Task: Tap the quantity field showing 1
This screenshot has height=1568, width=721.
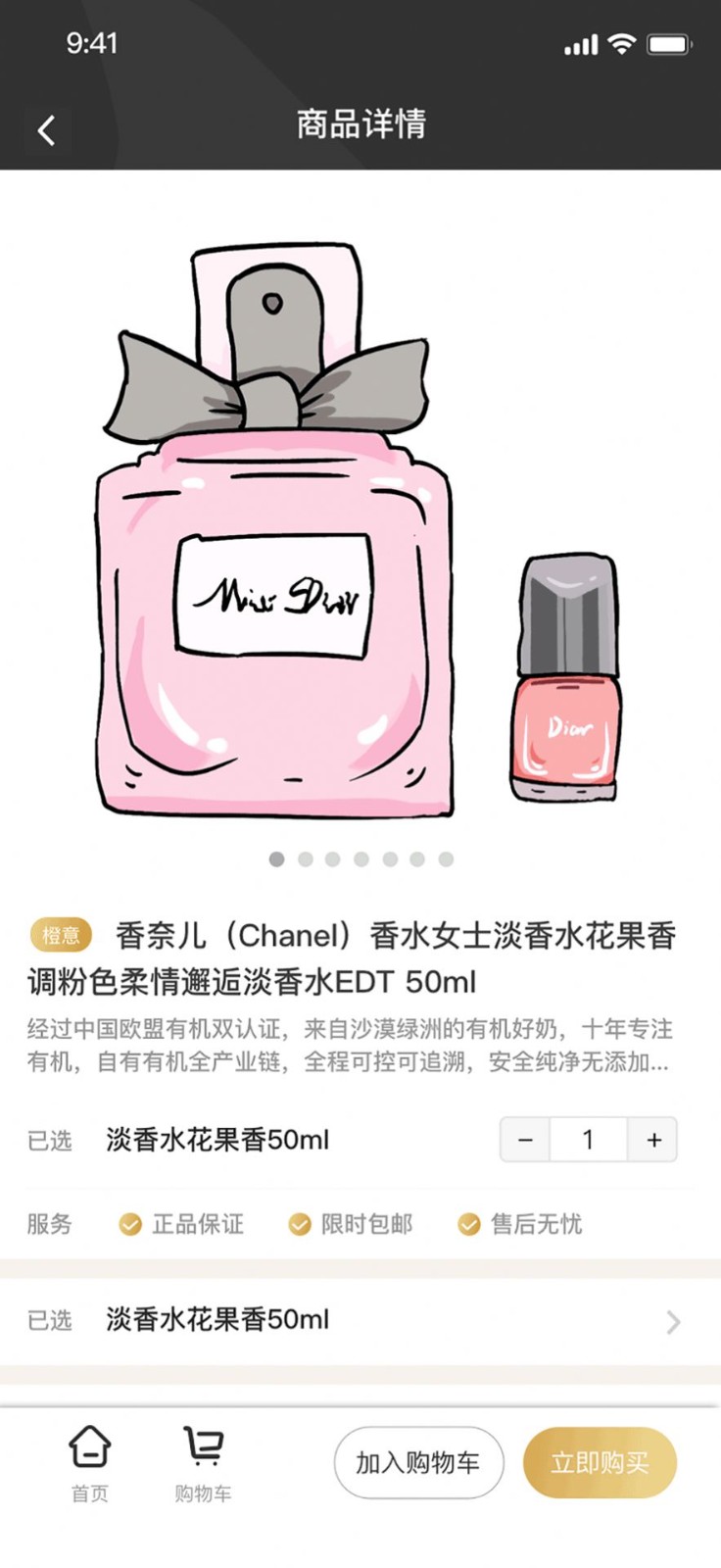Action: click(588, 1140)
